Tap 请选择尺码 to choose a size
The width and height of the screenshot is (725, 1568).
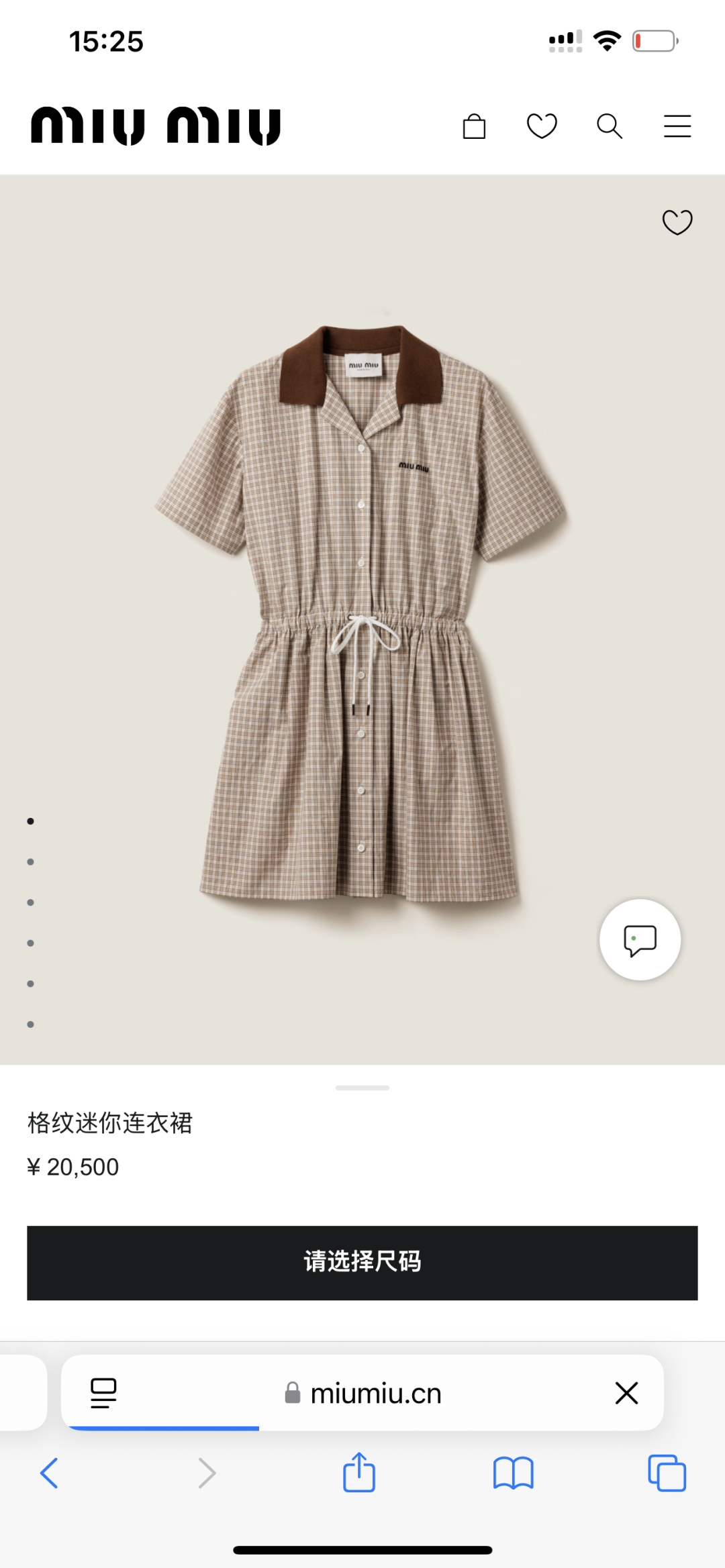(362, 1263)
